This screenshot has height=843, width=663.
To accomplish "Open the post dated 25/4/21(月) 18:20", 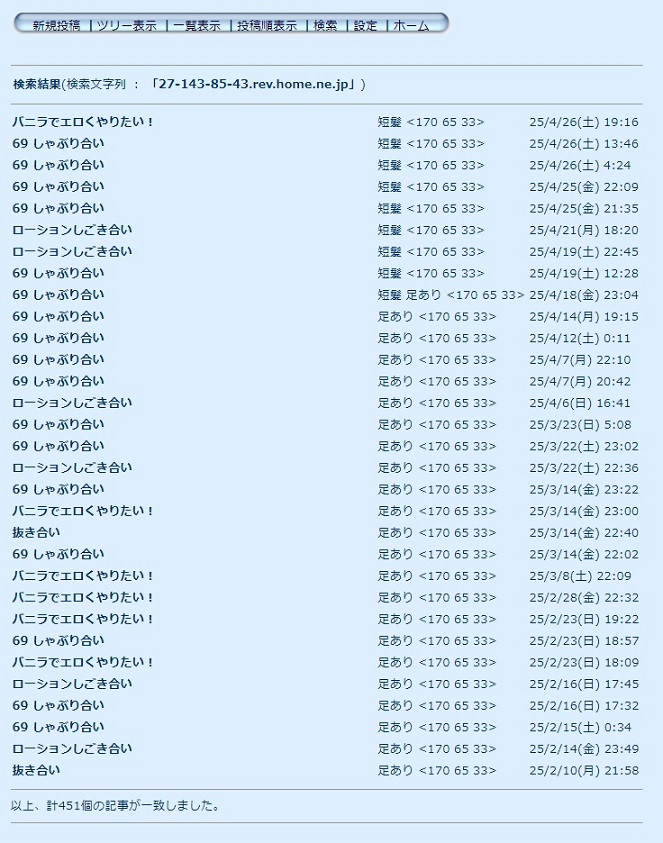I will coord(72,230).
